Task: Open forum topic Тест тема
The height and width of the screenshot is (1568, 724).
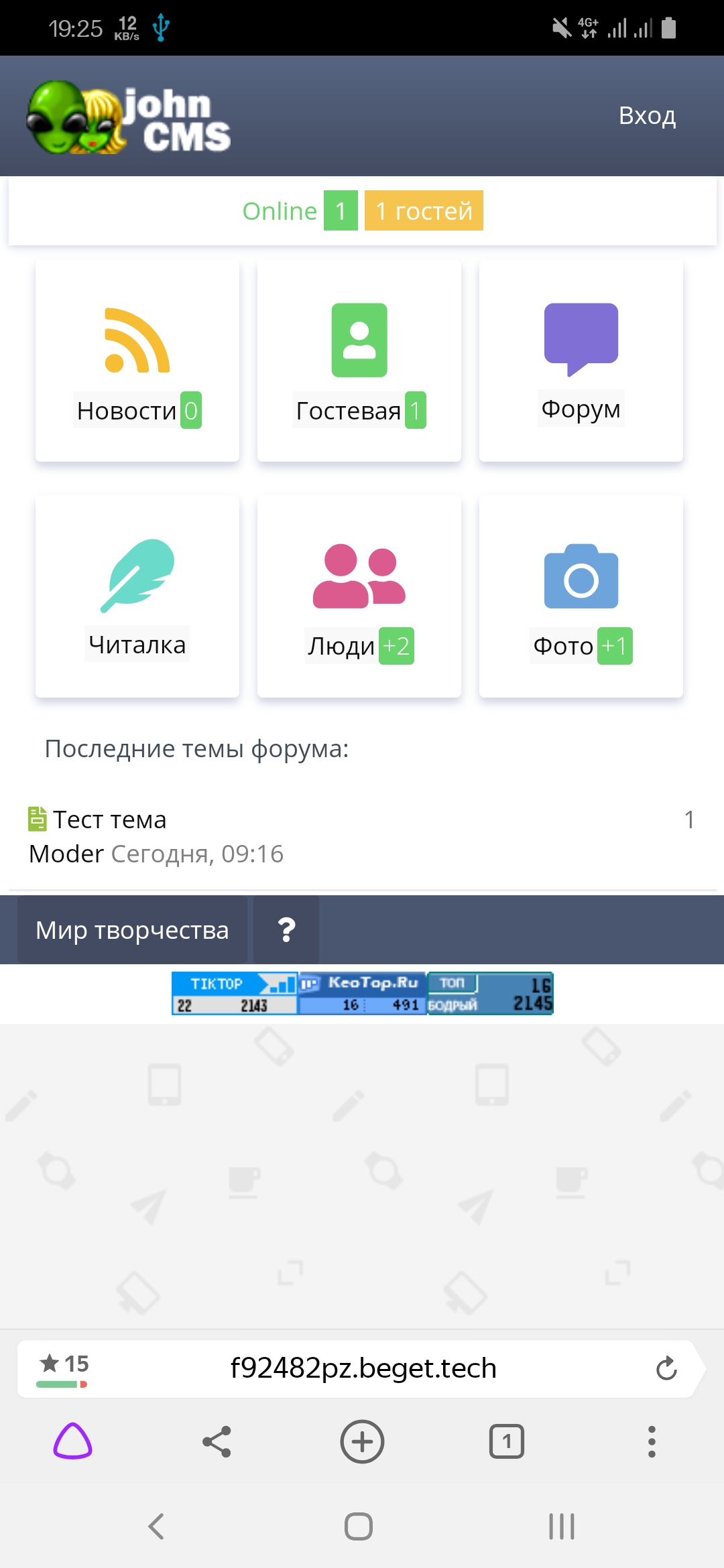Action: (x=110, y=820)
